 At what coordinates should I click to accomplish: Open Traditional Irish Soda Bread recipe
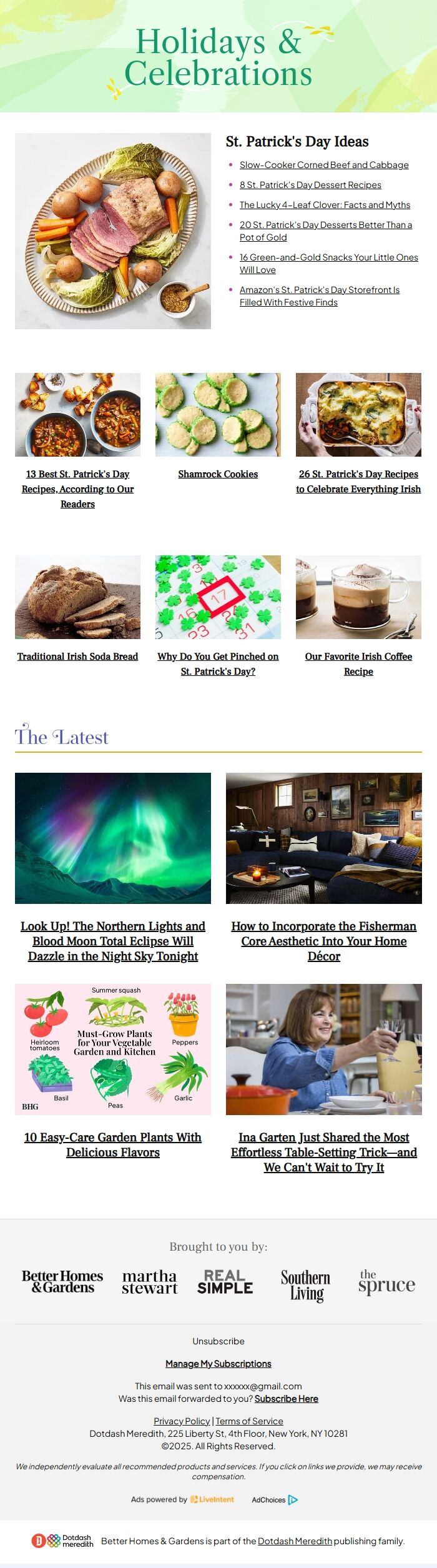click(x=77, y=657)
